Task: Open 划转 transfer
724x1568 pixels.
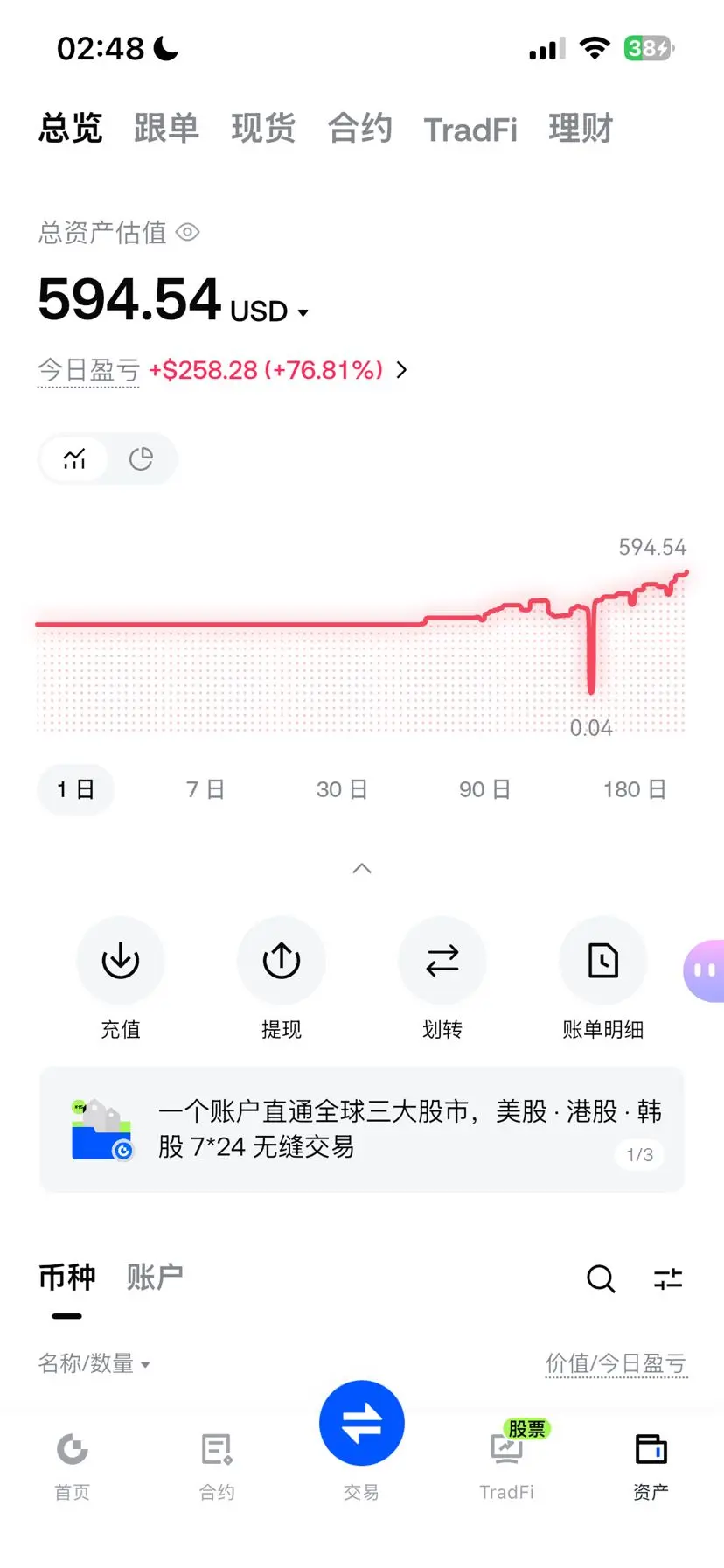Action: 442,978
